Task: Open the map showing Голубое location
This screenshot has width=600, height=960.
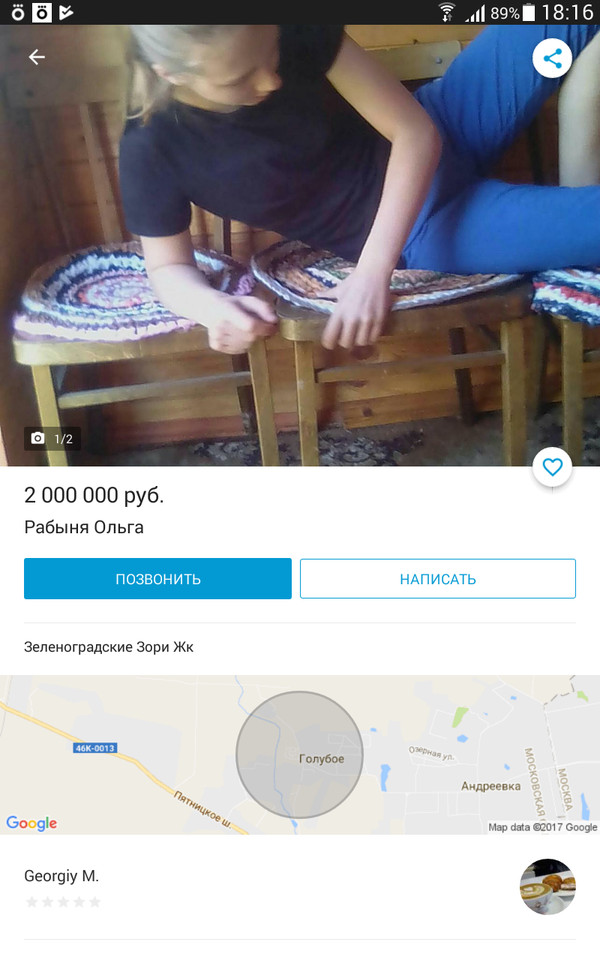Action: (x=300, y=755)
